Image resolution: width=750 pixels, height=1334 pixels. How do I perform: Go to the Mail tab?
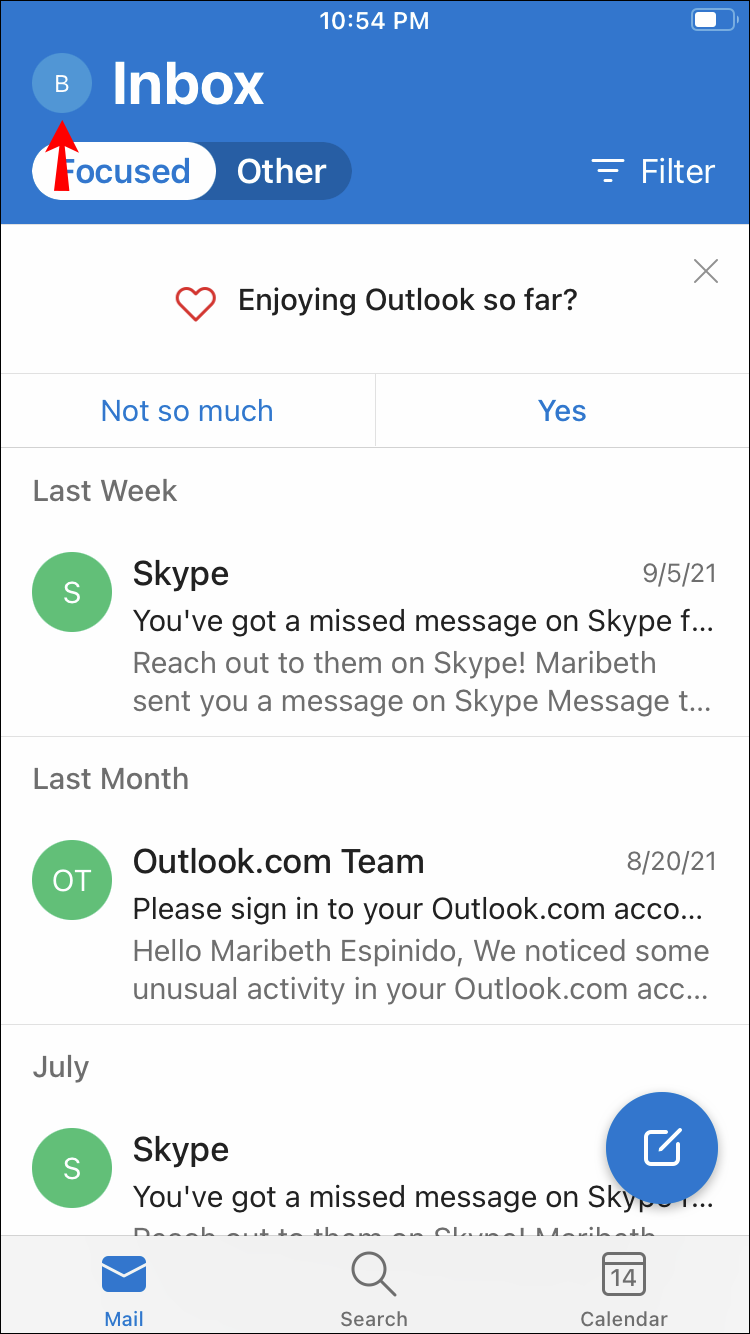[124, 1290]
